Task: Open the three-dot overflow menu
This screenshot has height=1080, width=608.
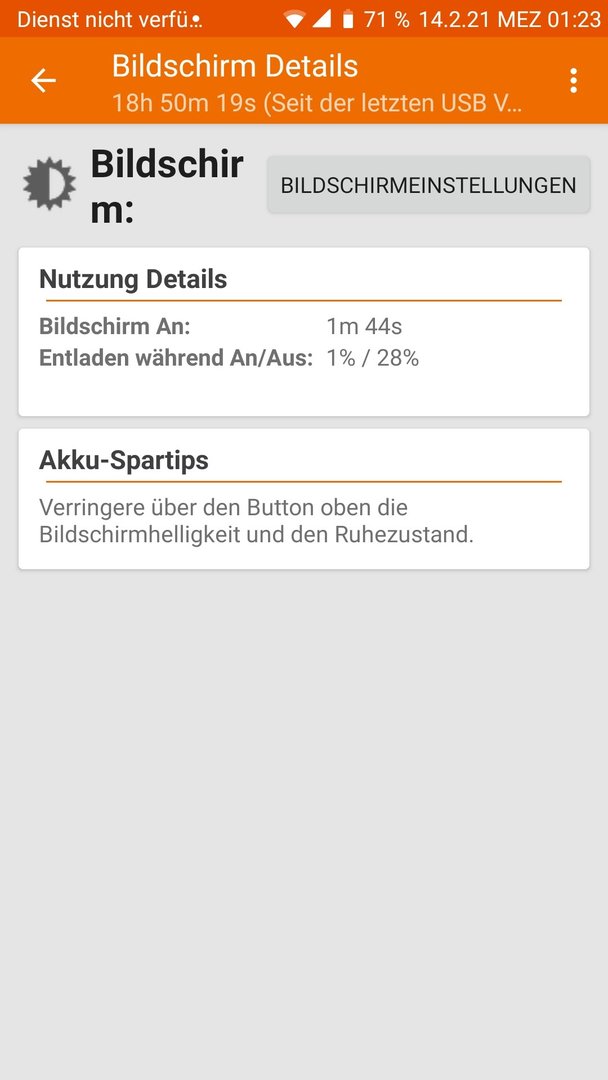Action: pyautogui.click(x=573, y=81)
